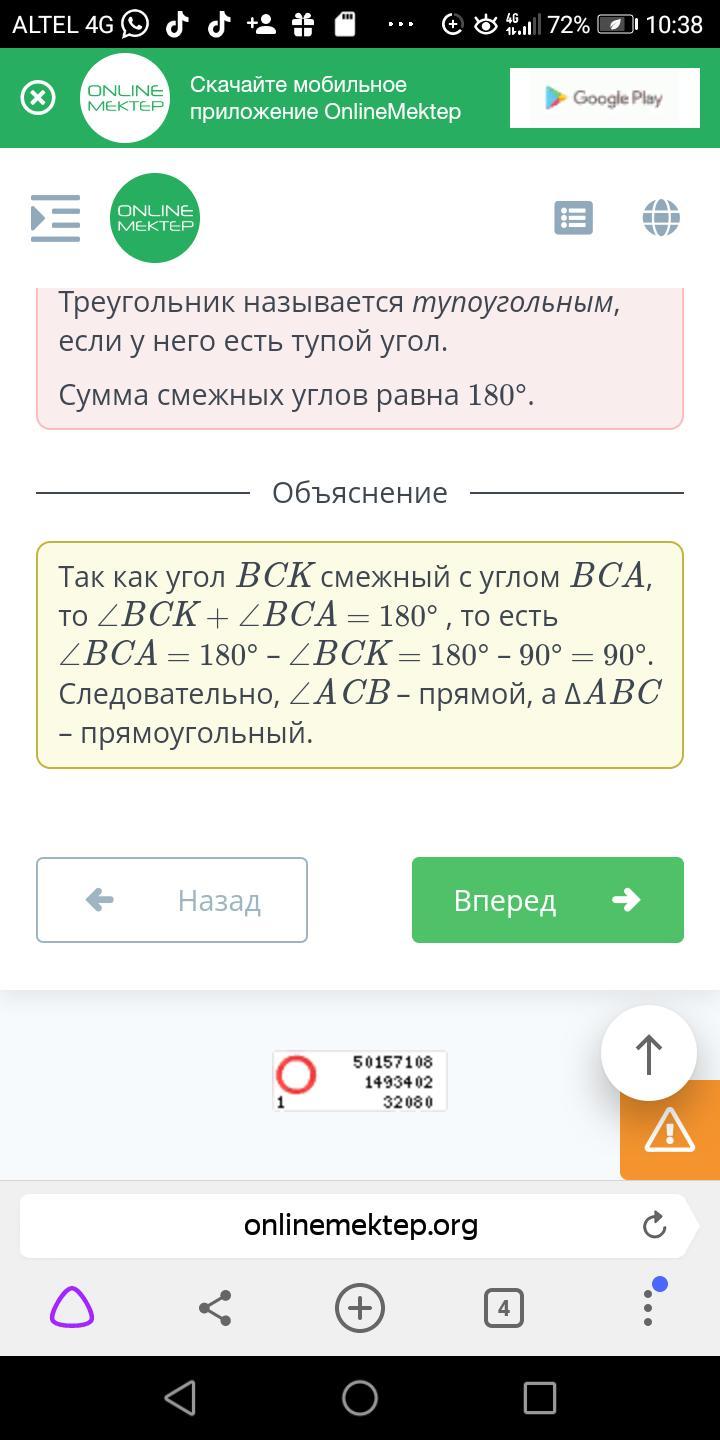720x1440 pixels.
Task: Dismiss the OnlineMektep app banner
Action: click(38, 98)
